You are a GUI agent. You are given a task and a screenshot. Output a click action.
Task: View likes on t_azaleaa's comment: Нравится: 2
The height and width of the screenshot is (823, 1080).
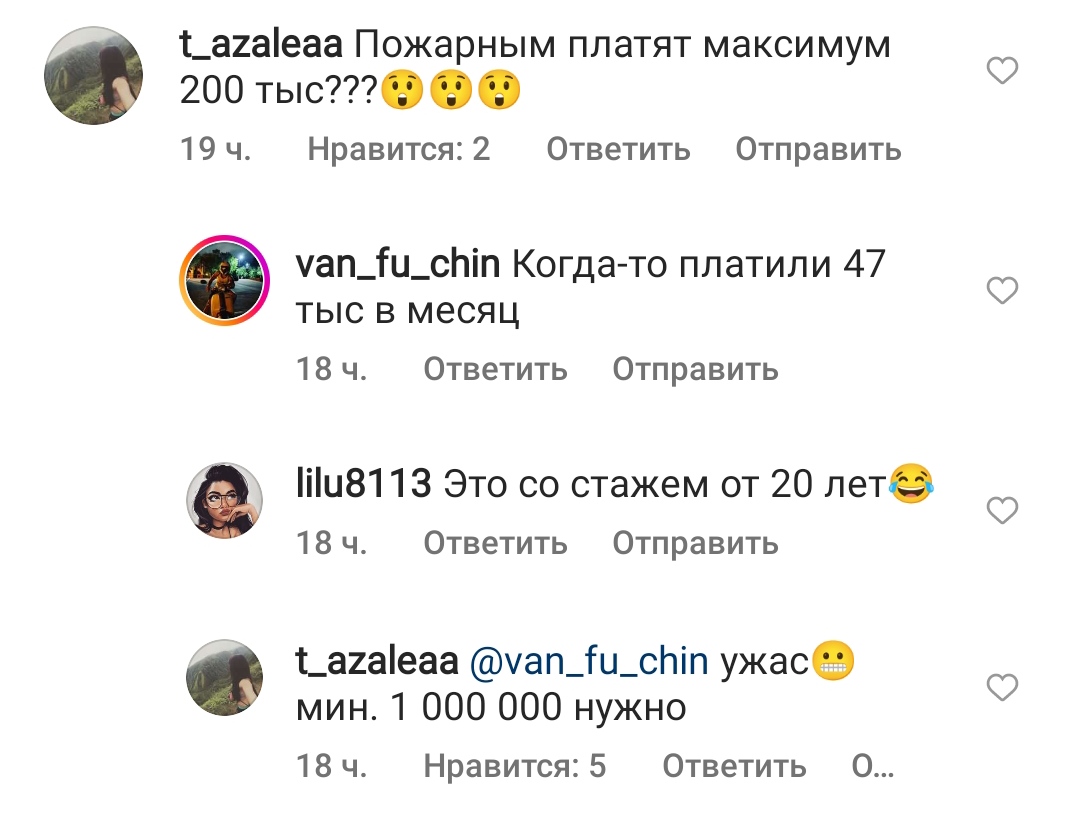coord(398,150)
